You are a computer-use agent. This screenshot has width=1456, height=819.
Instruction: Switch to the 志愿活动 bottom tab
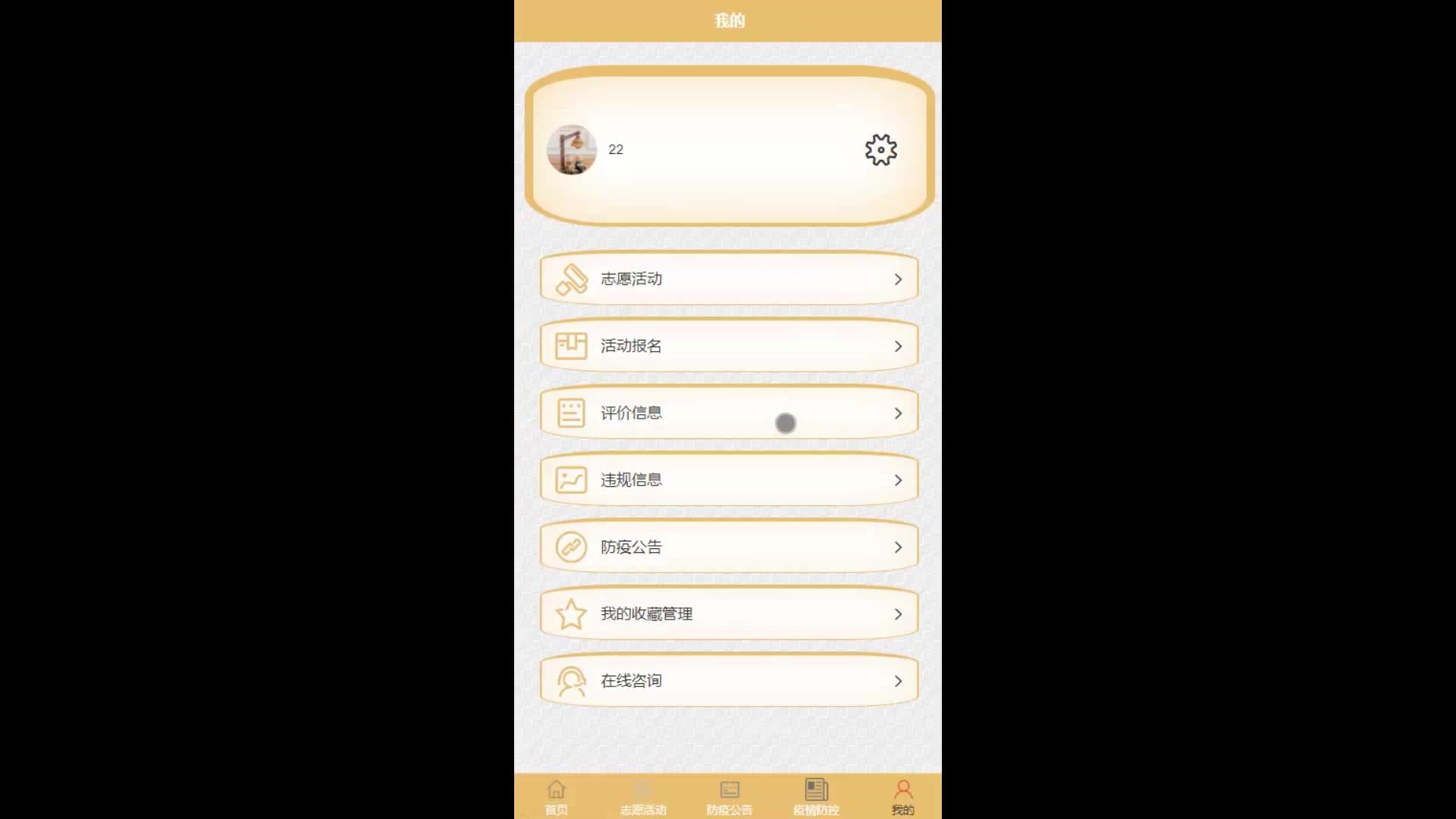643,797
